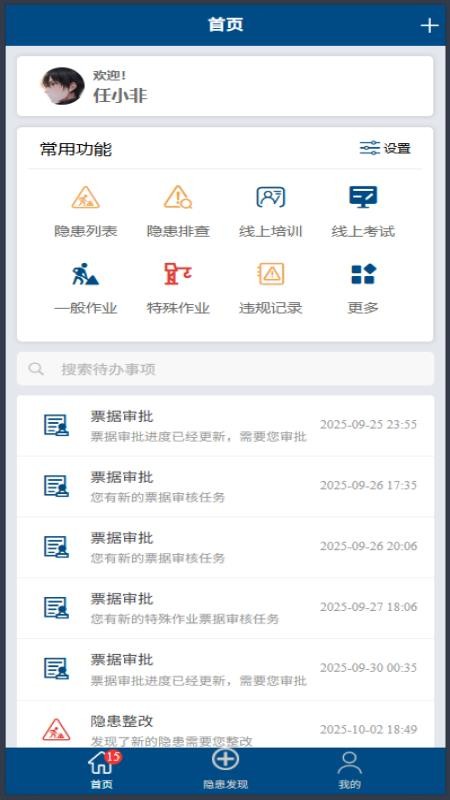This screenshot has width=450, height=800.
Task: Open the 票据审批 item dated 2025-09-26 20:06
Action: [x=225, y=547]
